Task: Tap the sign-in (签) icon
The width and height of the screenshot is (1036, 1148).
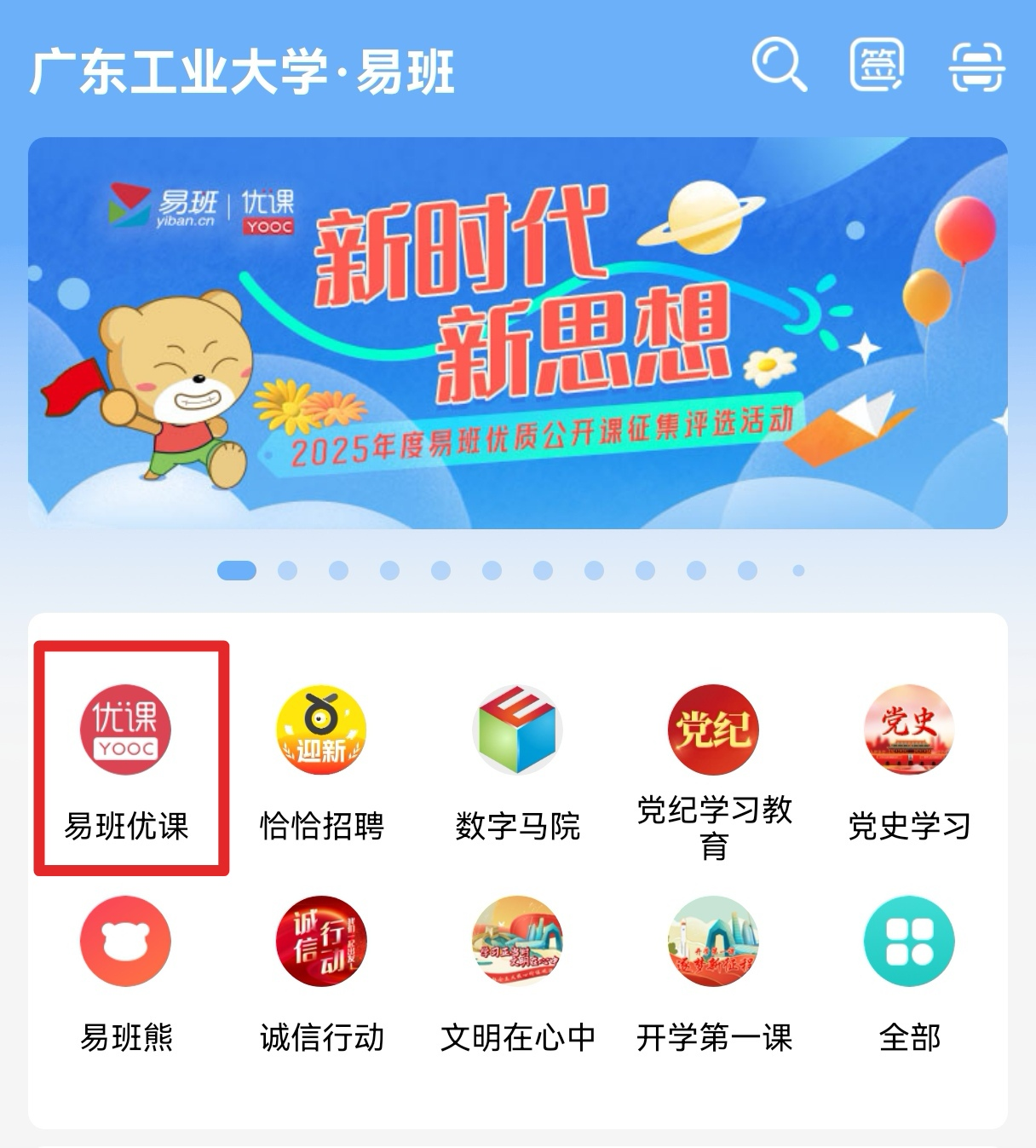Action: click(877, 65)
